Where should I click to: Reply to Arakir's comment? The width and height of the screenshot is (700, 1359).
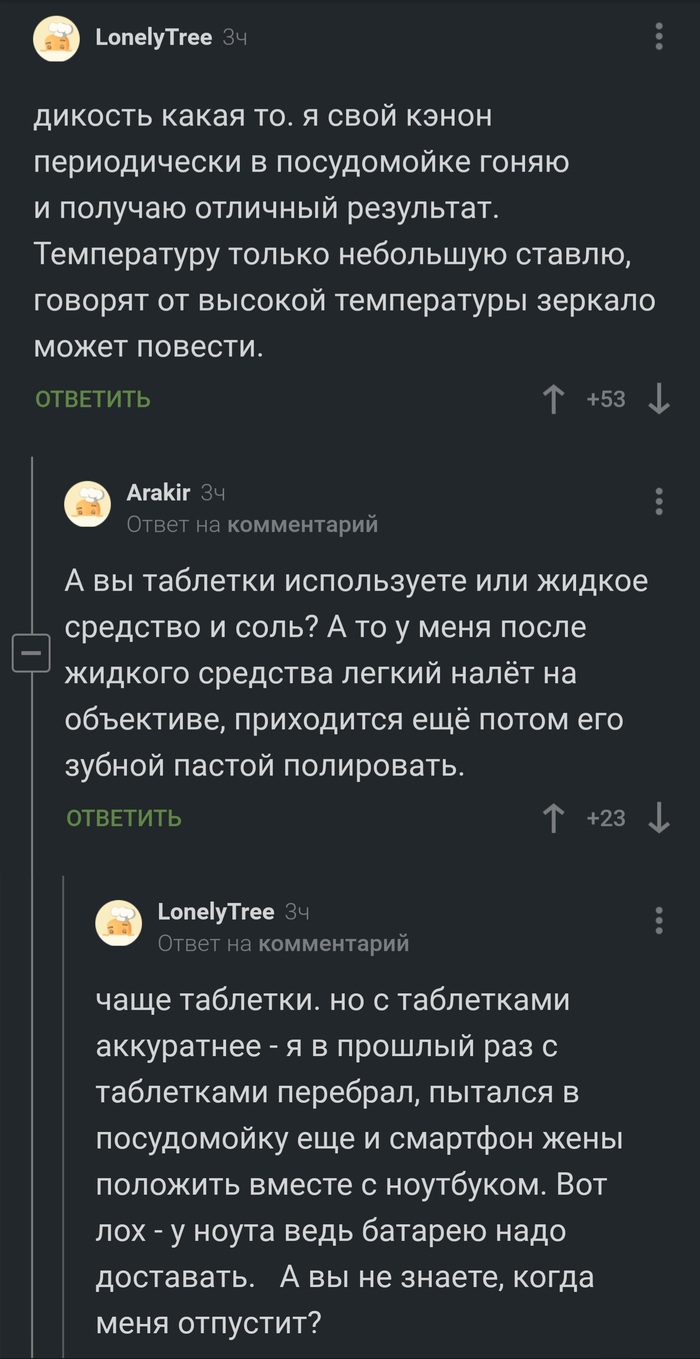point(124,819)
